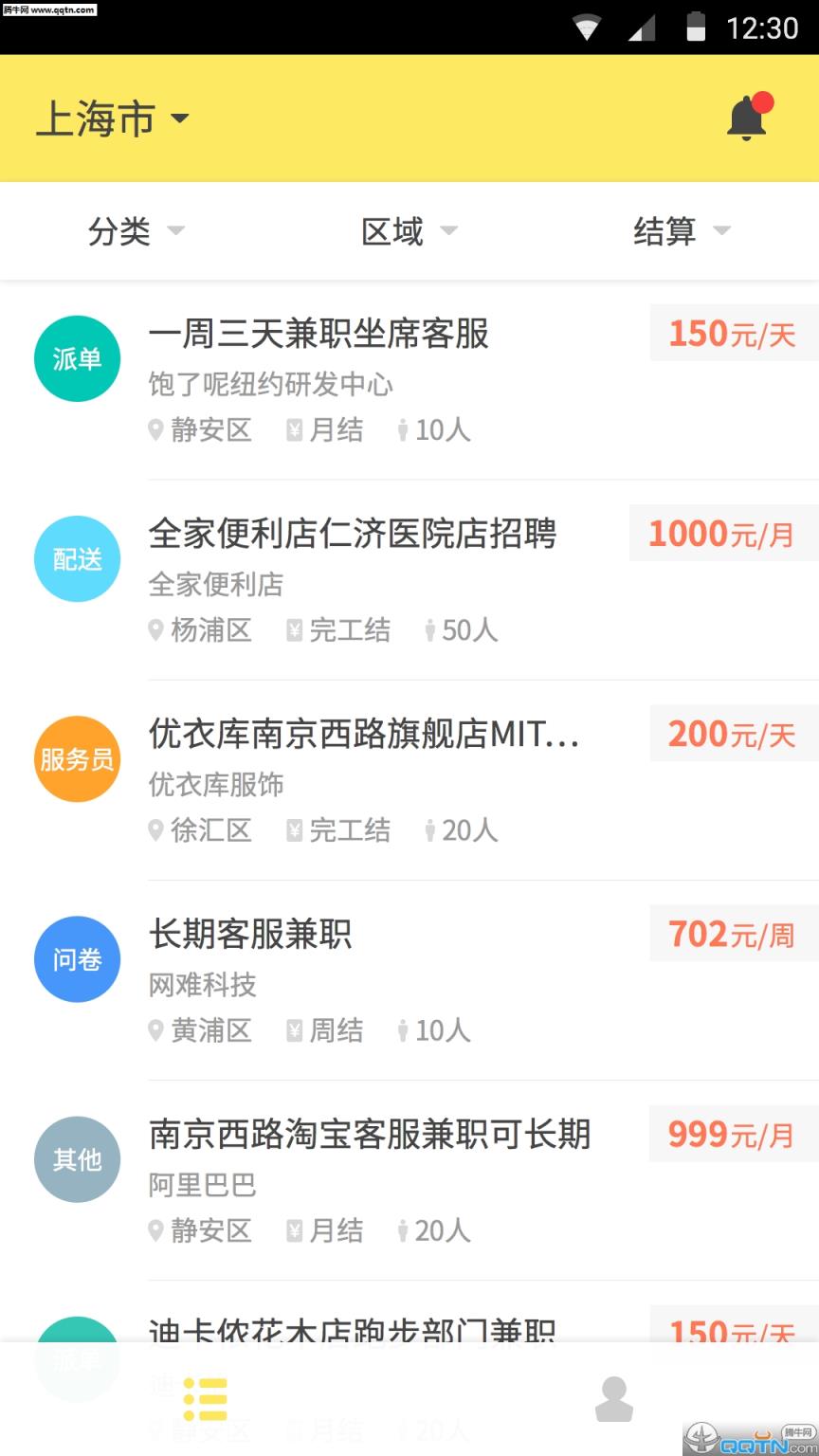Open the job list via bottom list icon

tap(207, 1399)
